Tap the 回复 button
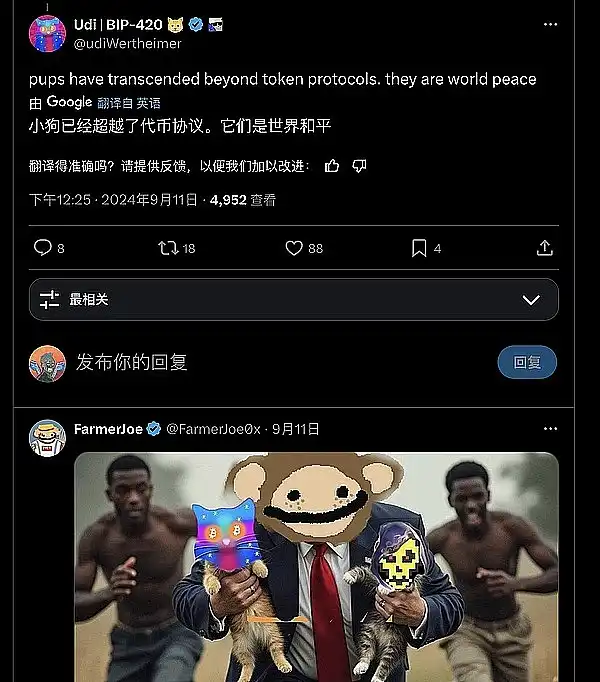 pos(527,362)
